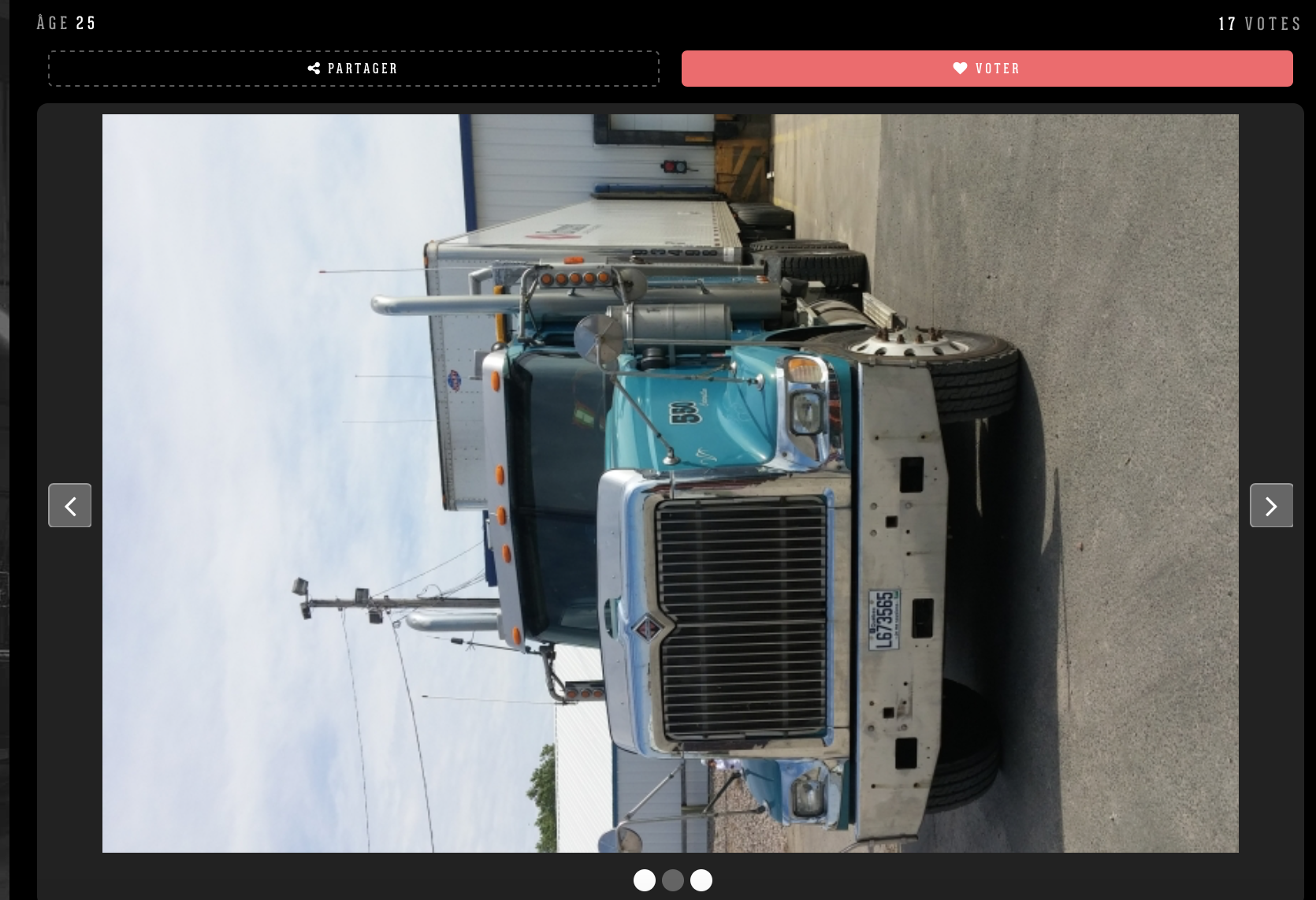Share this entry via Partager button

(x=353, y=69)
